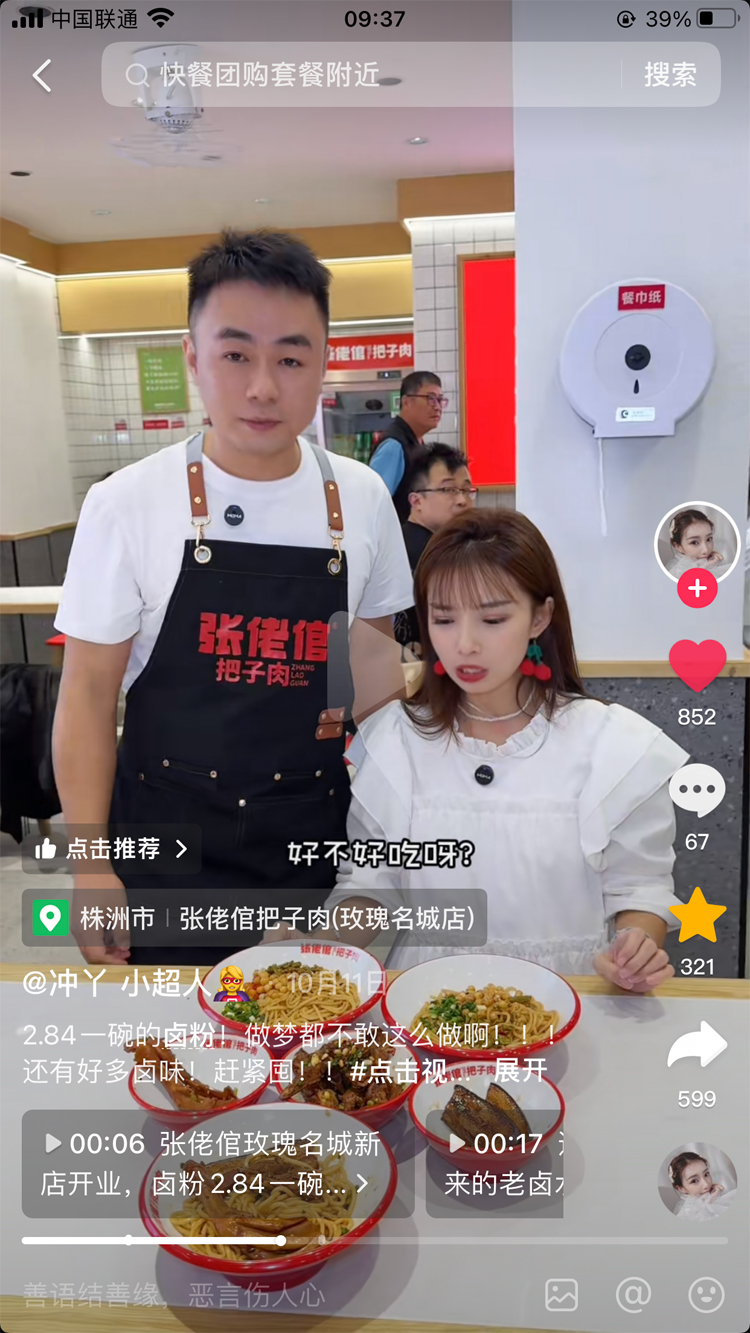Seek using the video progress bar

(375, 1241)
